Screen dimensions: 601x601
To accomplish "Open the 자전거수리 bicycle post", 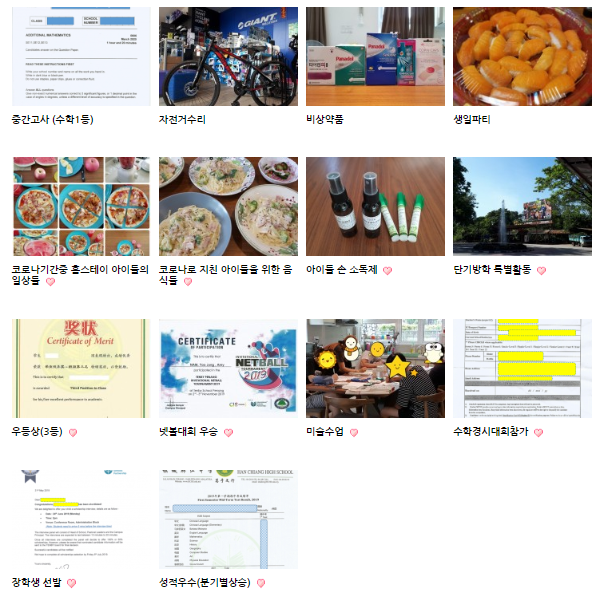I will 228,57.
